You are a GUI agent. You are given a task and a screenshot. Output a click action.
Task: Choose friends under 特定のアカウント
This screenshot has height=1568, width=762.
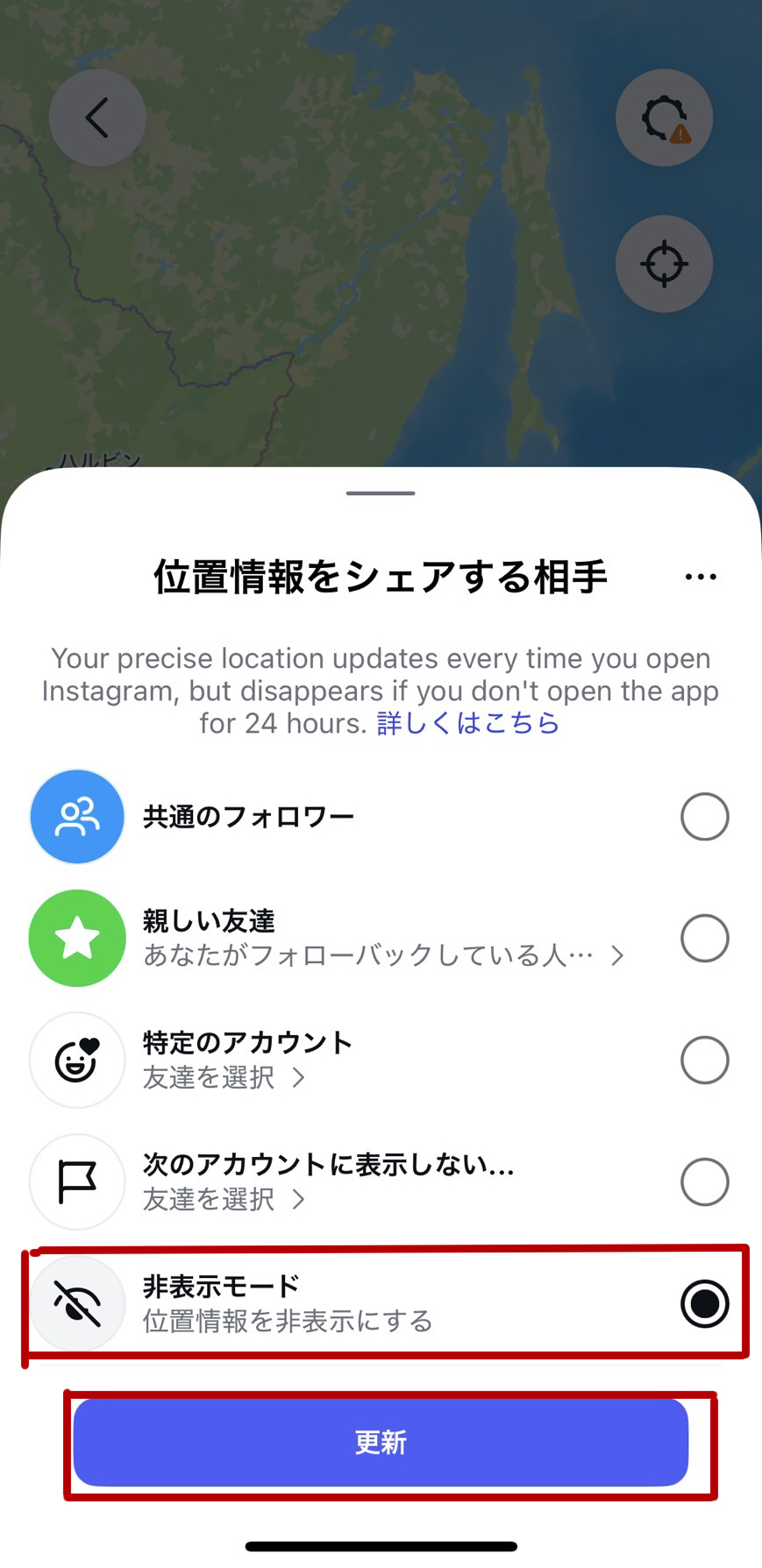pos(224,1077)
